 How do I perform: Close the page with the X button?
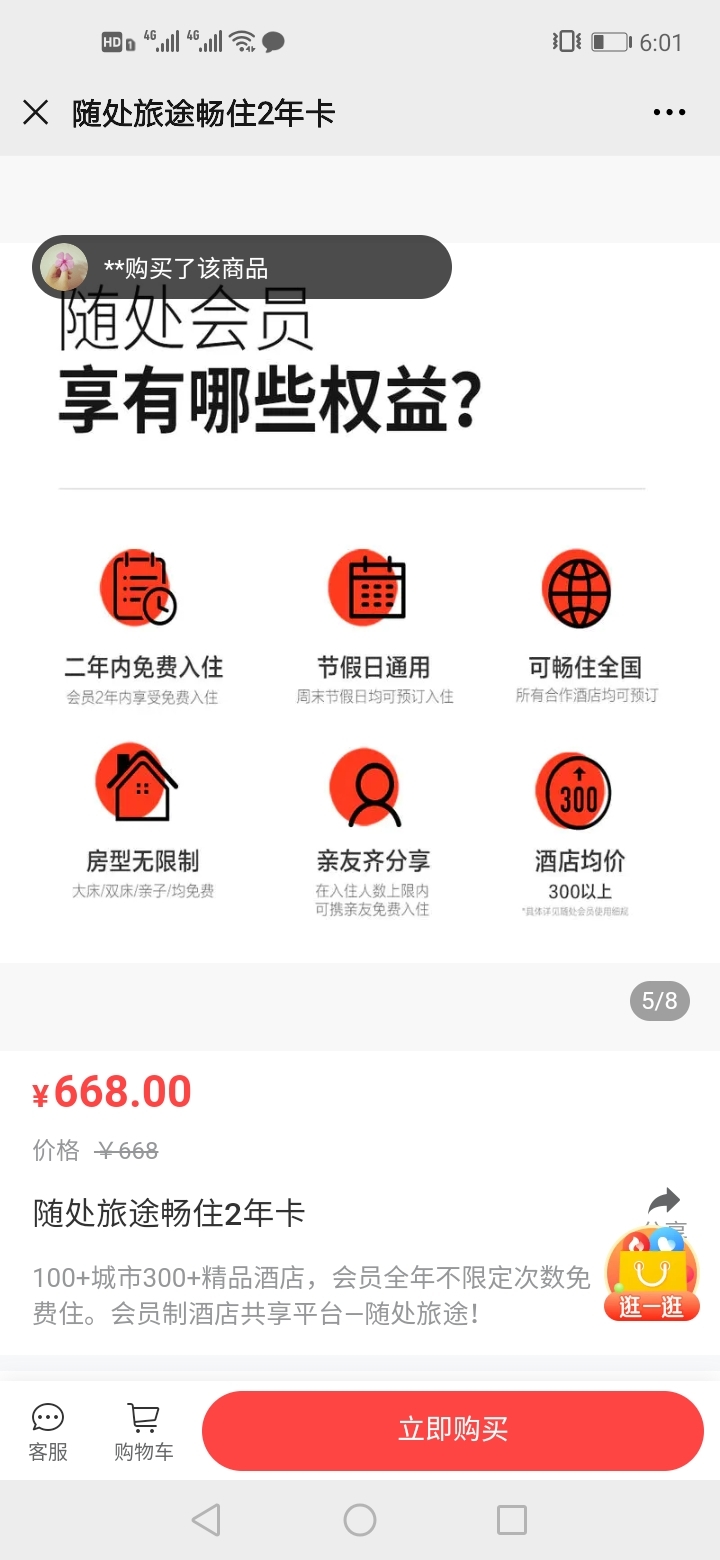point(36,111)
